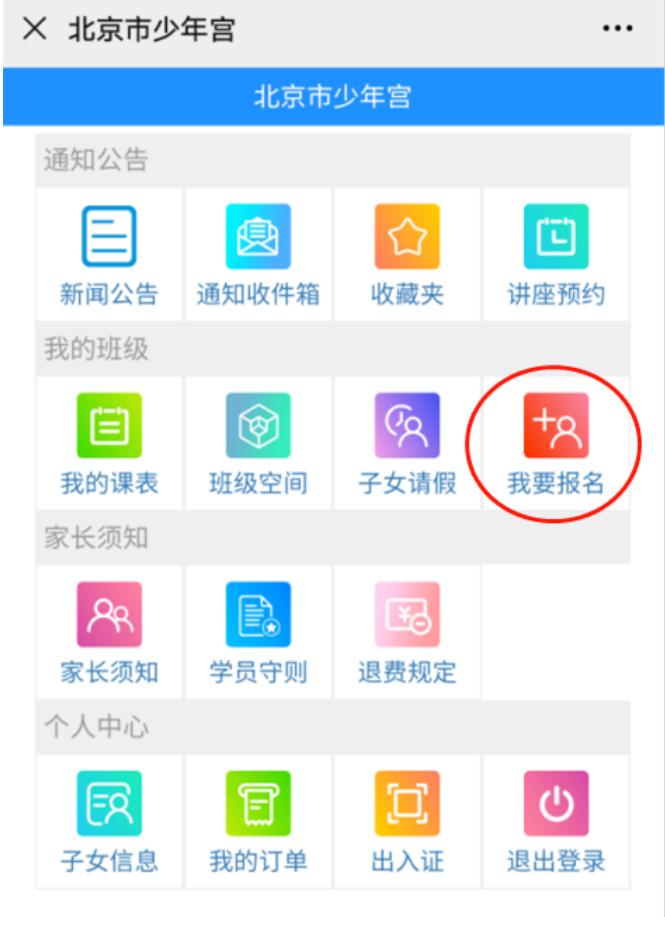
Task: Close the 北京市少年宫 page
Action: click(34, 29)
